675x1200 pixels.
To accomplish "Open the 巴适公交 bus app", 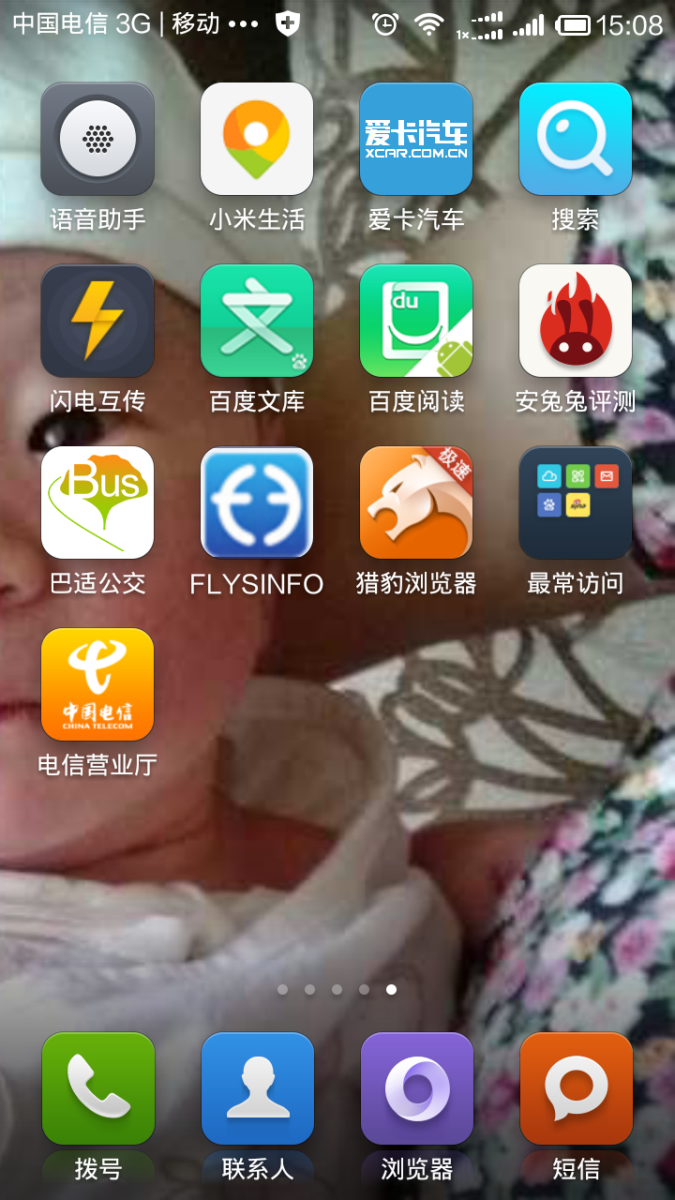I will coord(97,503).
